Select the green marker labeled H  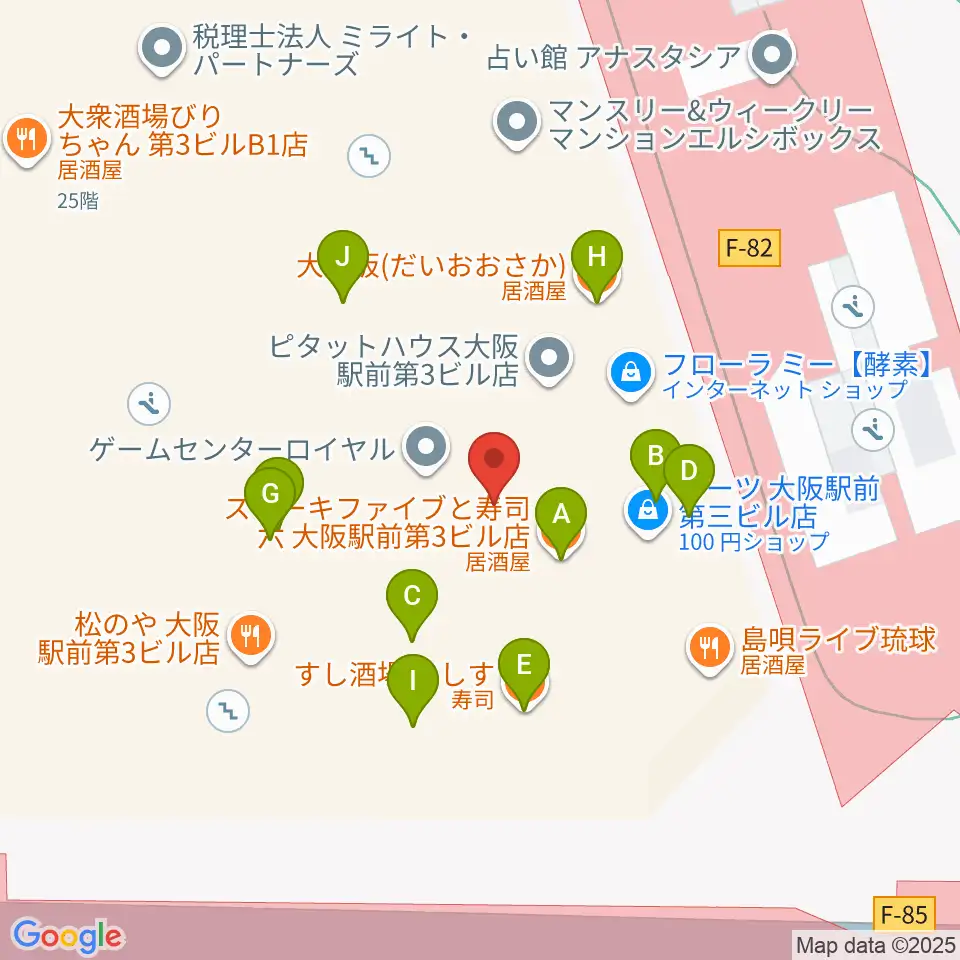(596, 263)
